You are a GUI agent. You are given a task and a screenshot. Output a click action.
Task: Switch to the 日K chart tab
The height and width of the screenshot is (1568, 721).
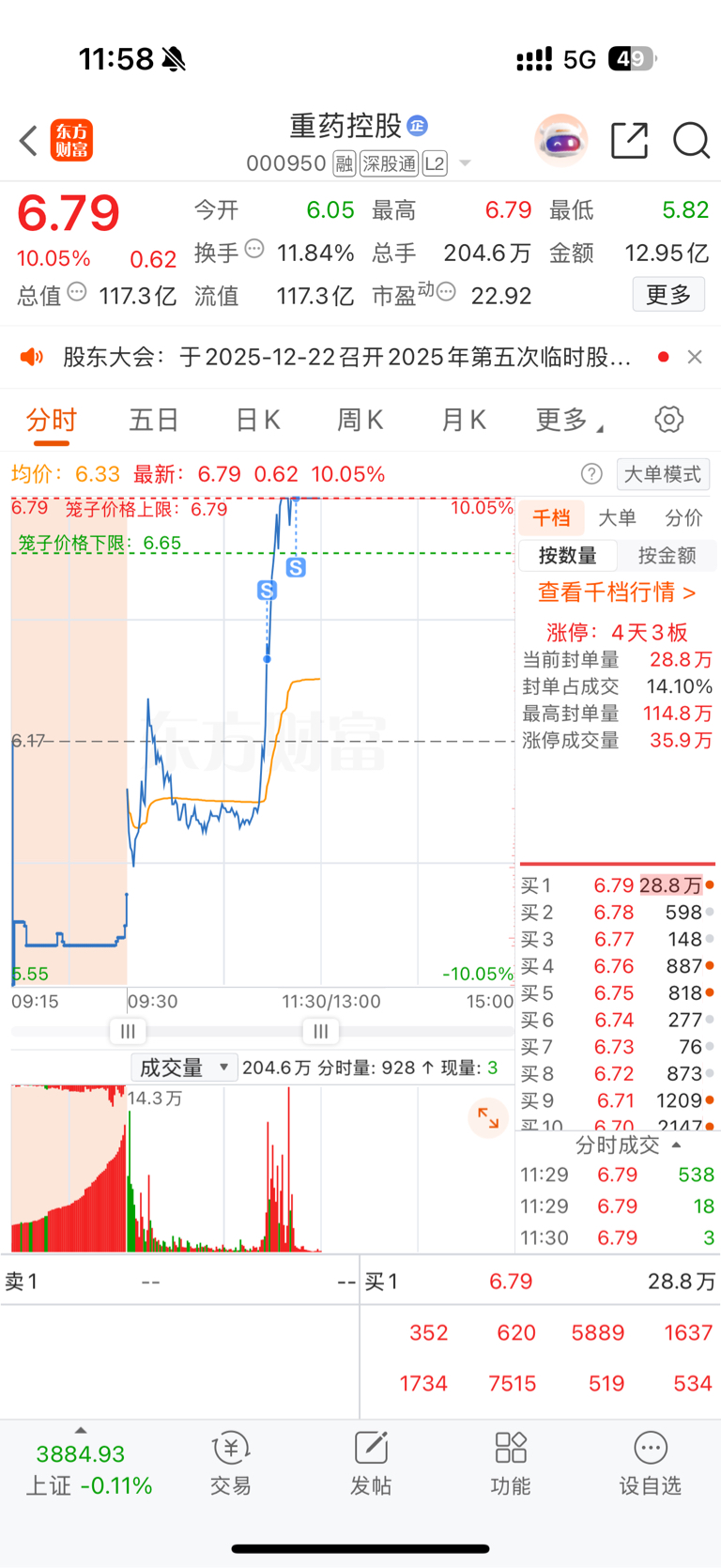(257, 420)
